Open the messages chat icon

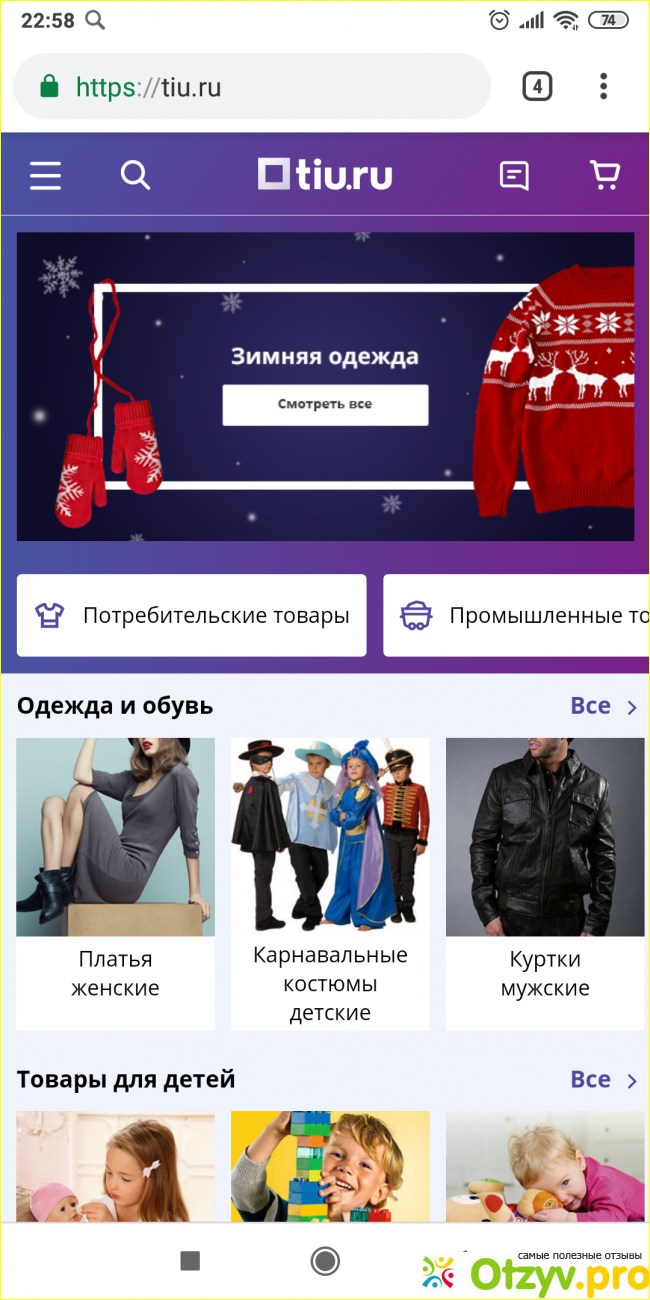pos(514,176)
